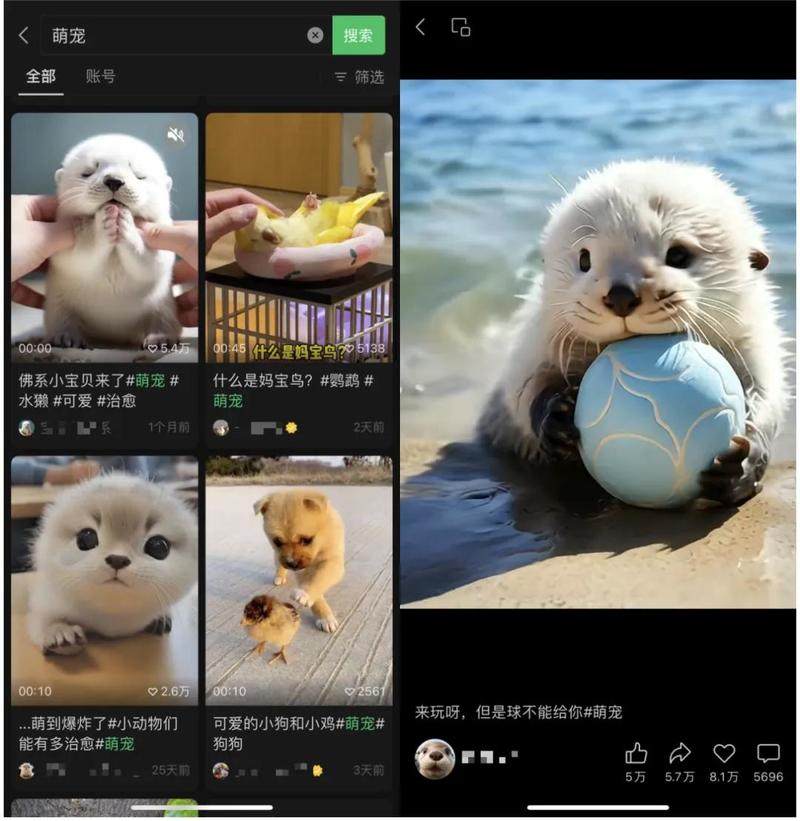
Task: Share the otter video with the ball
Action: pyautogui.click(x=680, y=754)
